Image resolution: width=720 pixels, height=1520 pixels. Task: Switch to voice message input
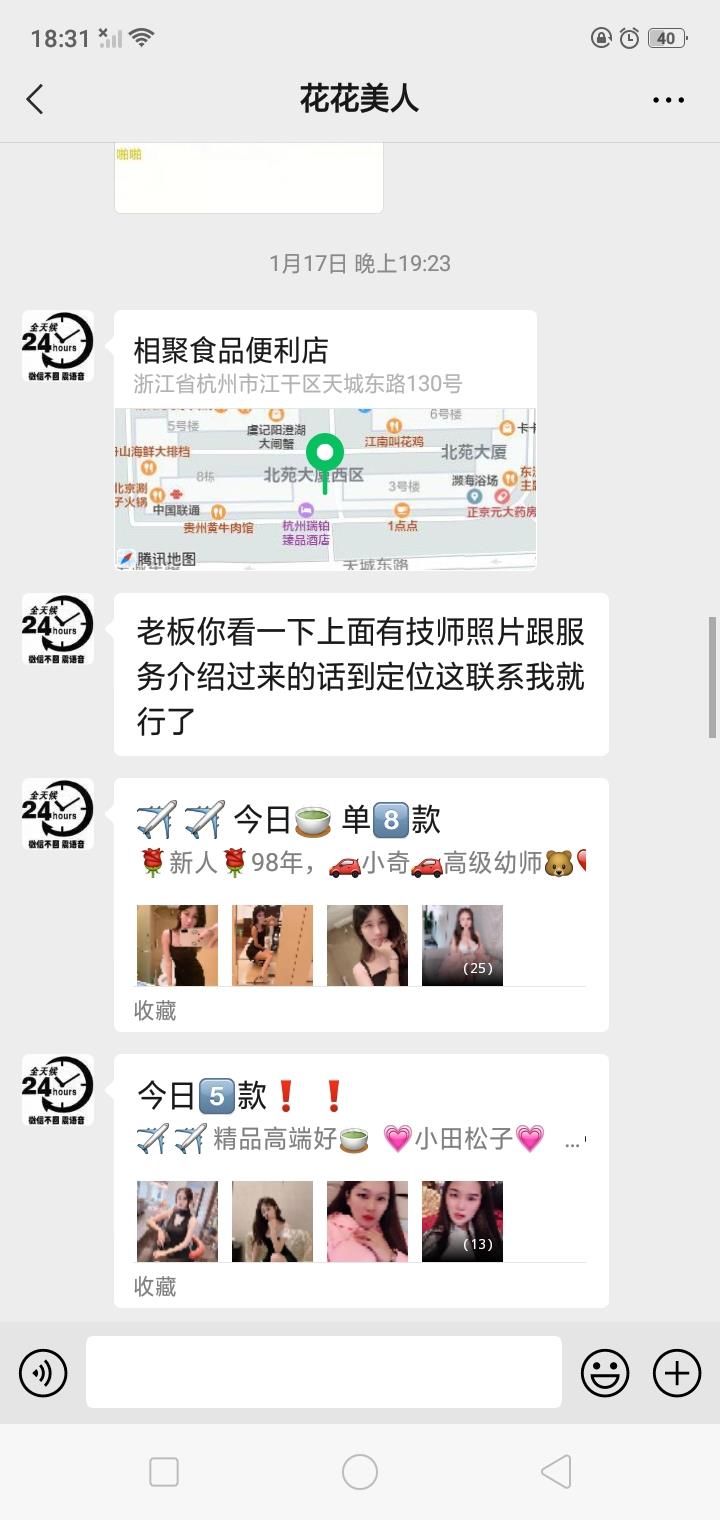pos(43,1373)
